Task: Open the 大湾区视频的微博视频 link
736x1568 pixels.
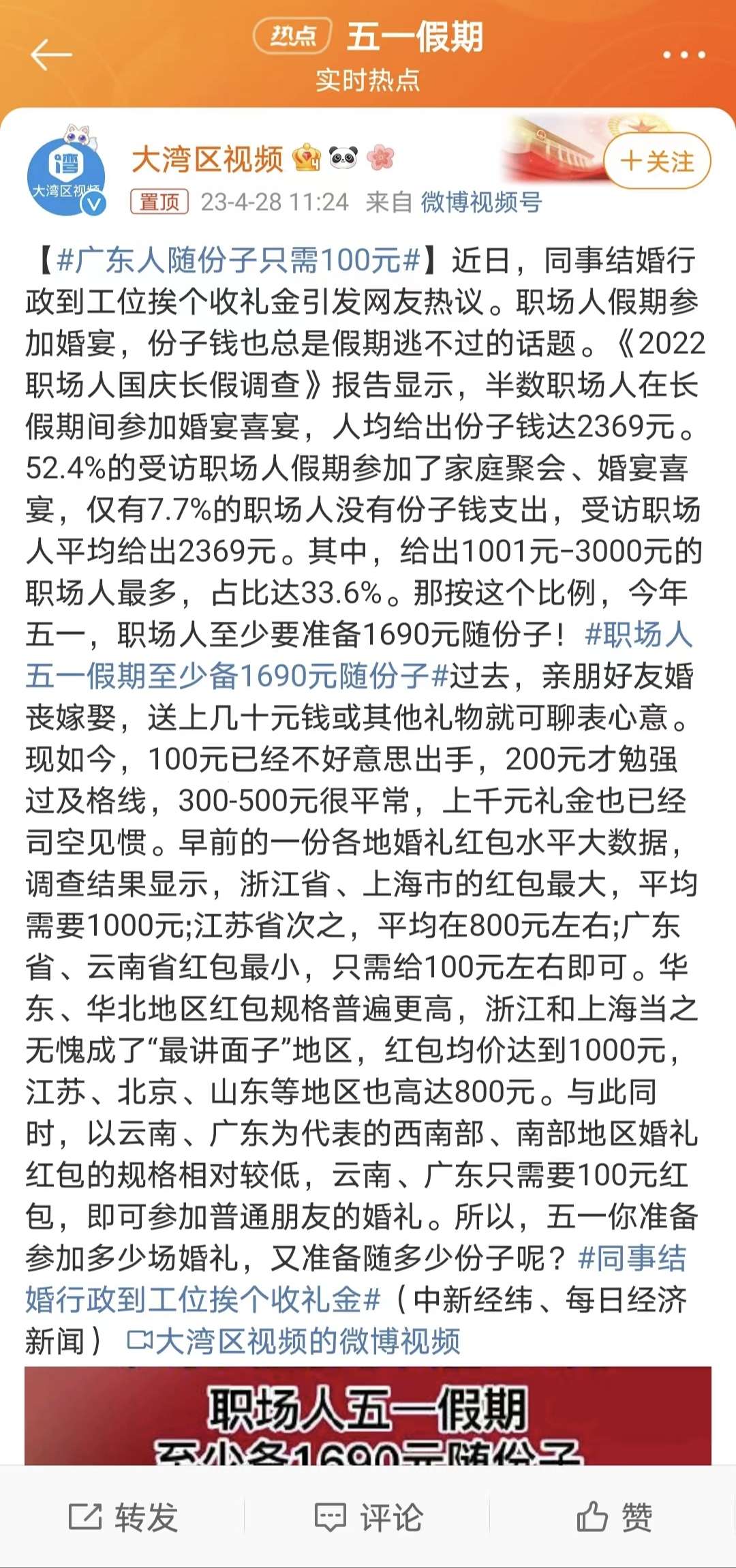Action: coord(294,1340)
